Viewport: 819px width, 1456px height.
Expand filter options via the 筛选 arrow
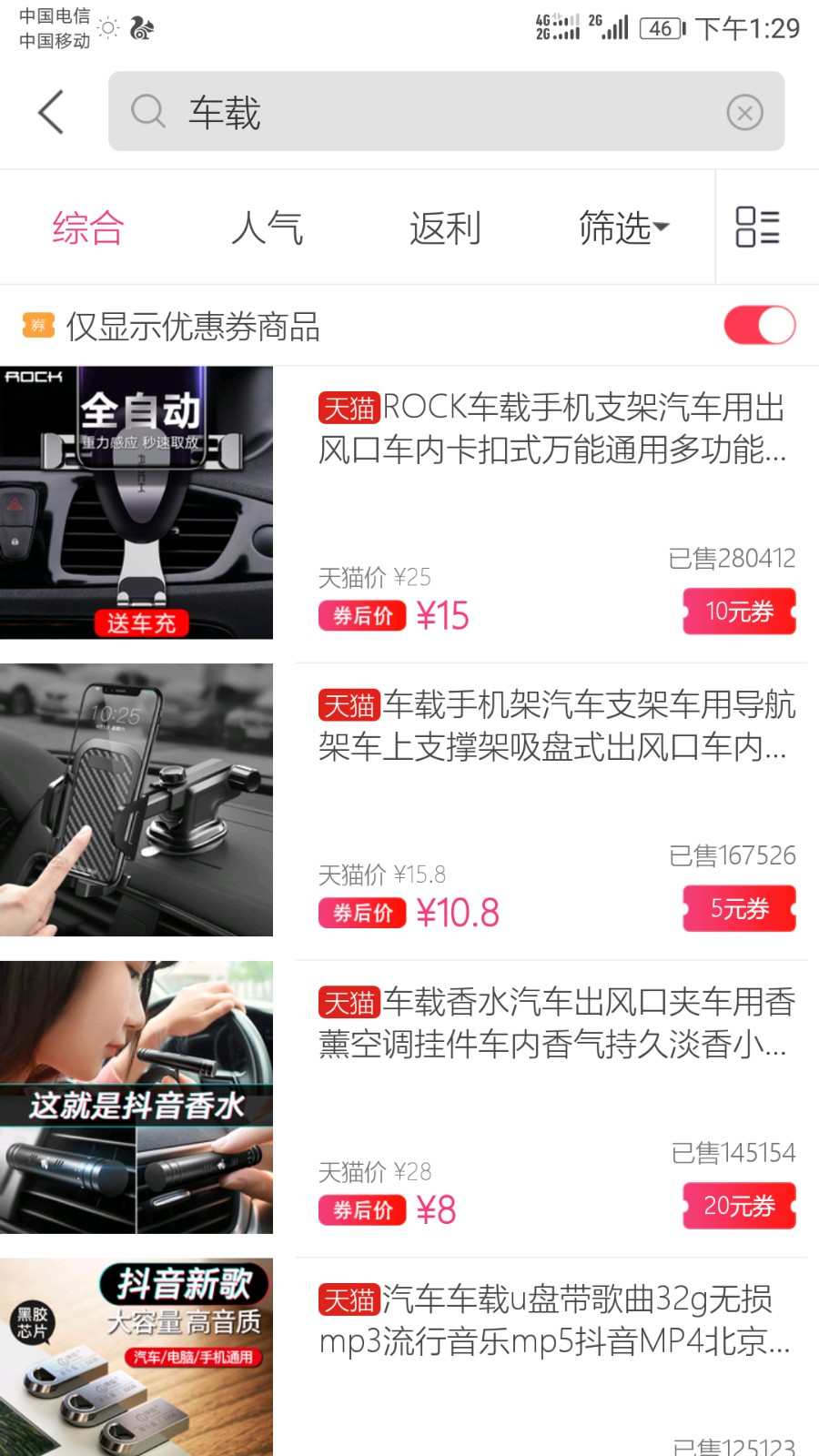click(x=662, y=228)
